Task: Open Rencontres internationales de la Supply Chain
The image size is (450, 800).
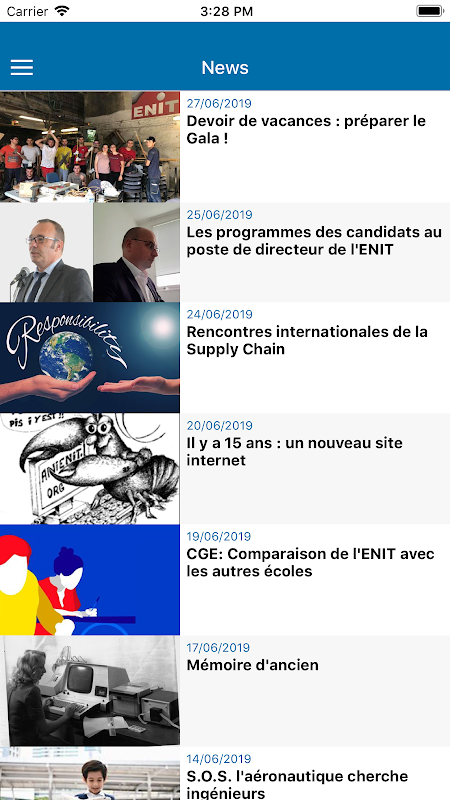Action: (x=225, y=358)
